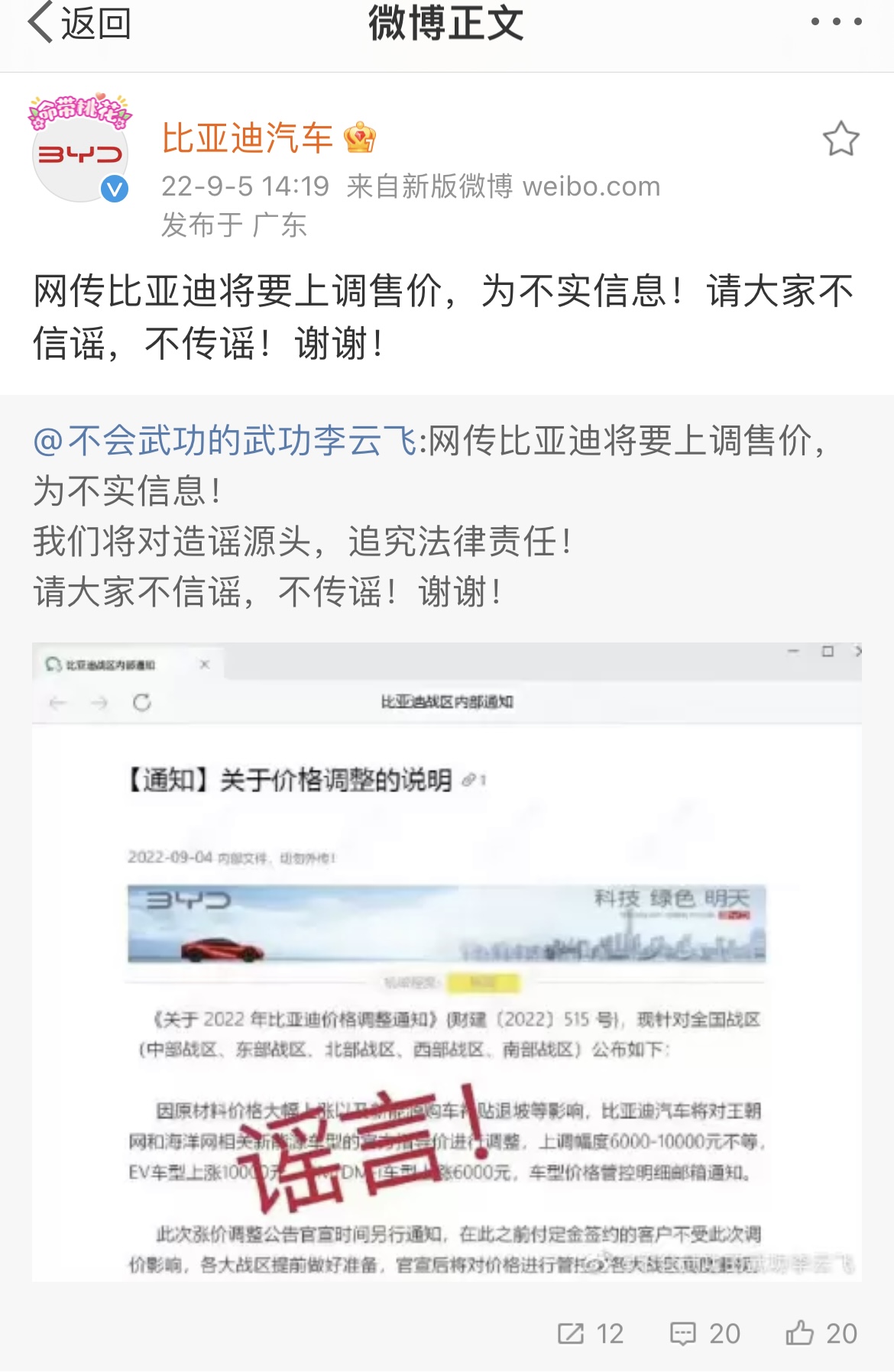This screenshot has width=894, height=1372.
Task: Open the three-dot overflow menu
Action: click(x=836, y=22)
